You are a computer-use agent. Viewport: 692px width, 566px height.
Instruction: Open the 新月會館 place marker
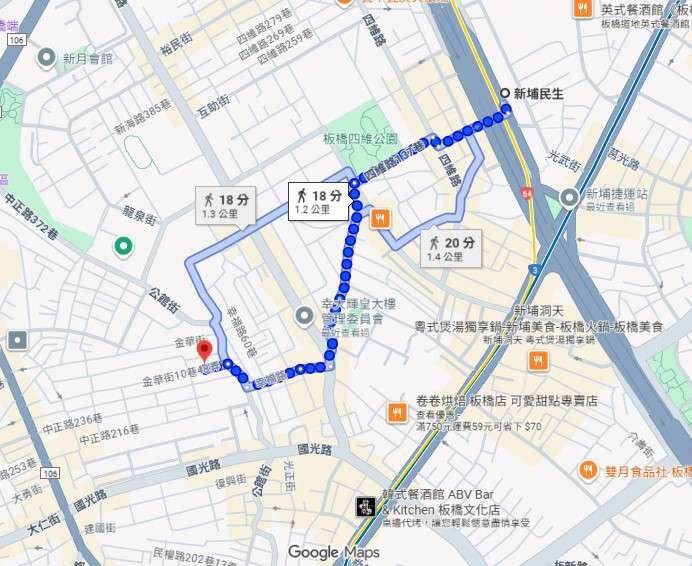[x=46, y=58]
